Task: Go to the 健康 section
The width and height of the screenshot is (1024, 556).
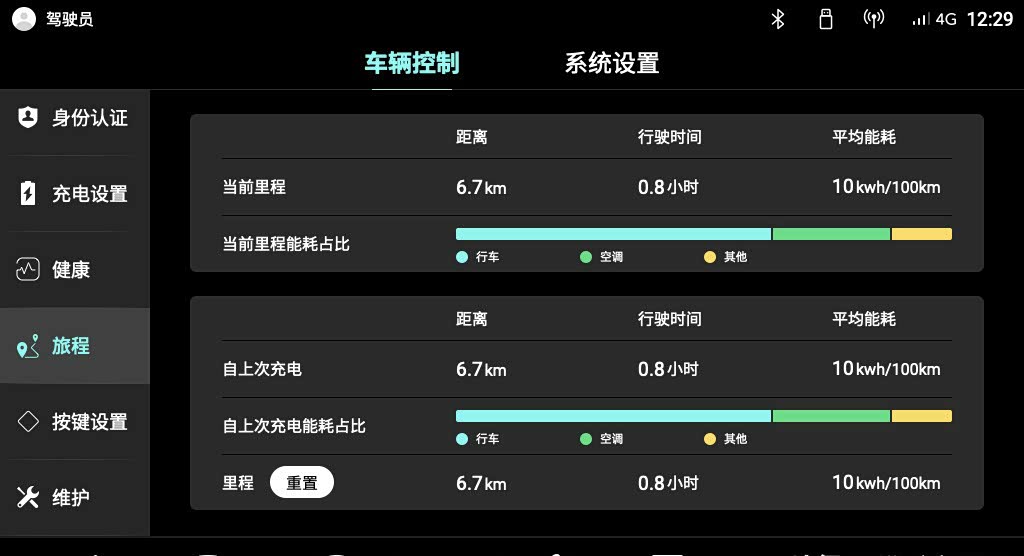Action: (x=74, y=270)
